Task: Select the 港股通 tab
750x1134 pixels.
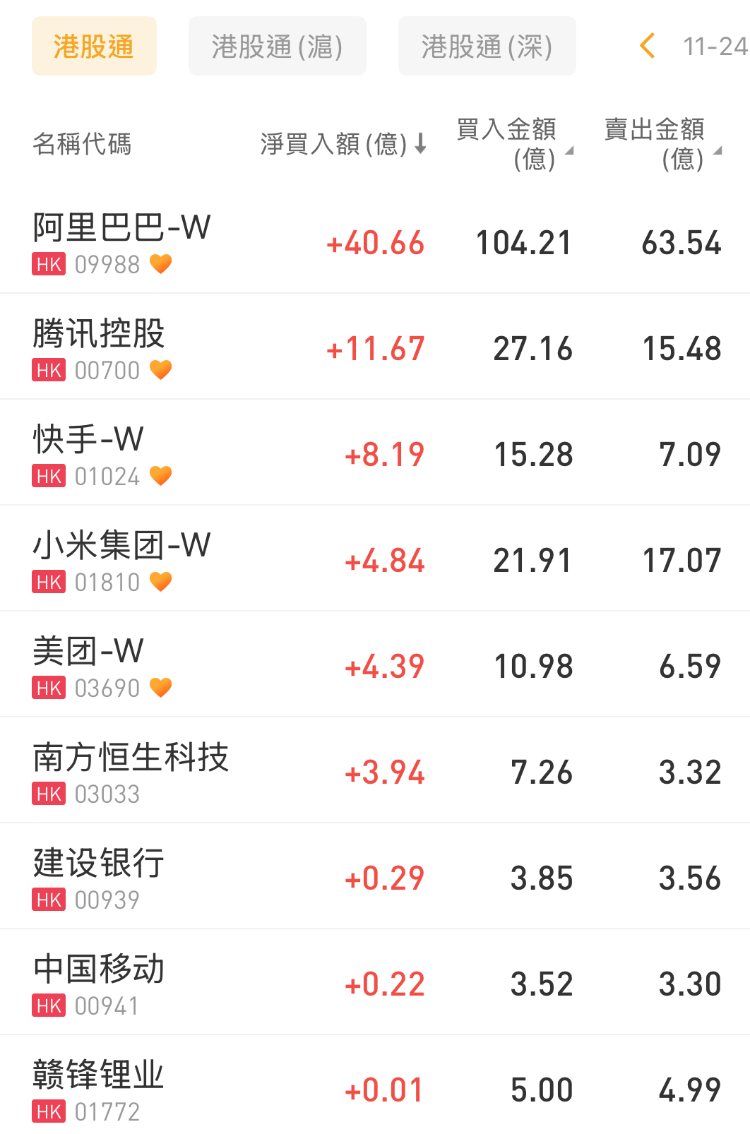Action: (94, 46)
